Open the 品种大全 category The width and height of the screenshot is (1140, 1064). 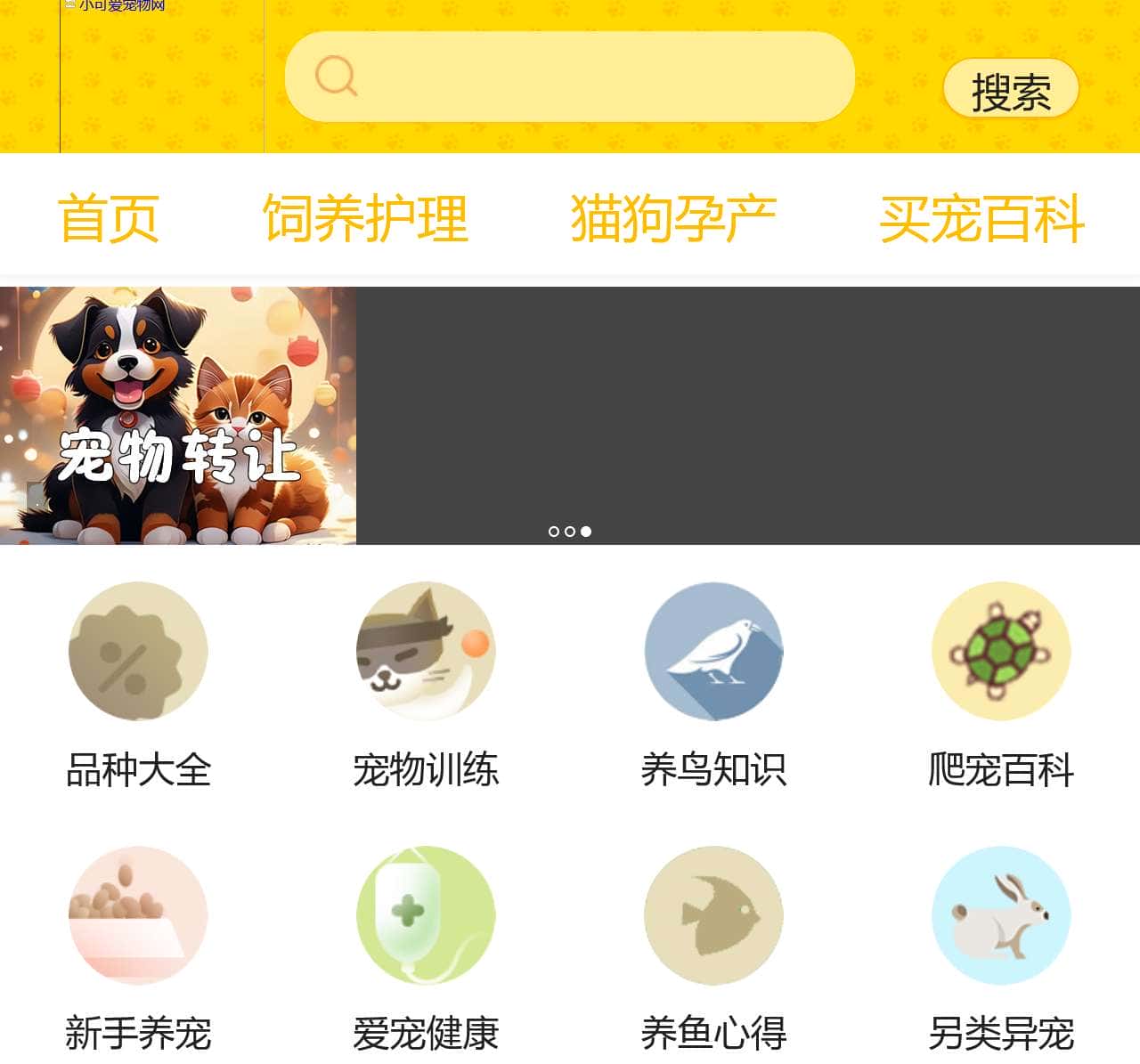point(138,652)
